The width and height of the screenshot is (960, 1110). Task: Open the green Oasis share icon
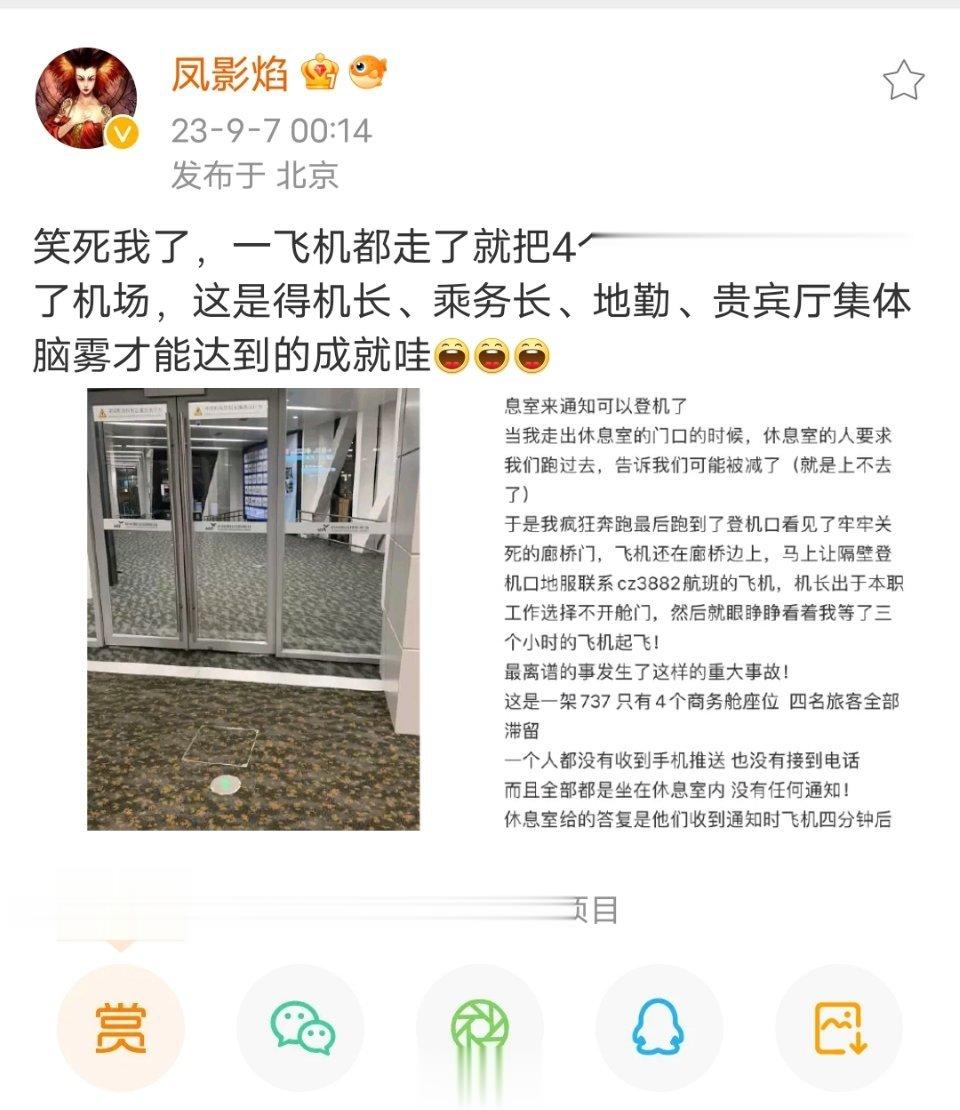[x=479, y=1020]
